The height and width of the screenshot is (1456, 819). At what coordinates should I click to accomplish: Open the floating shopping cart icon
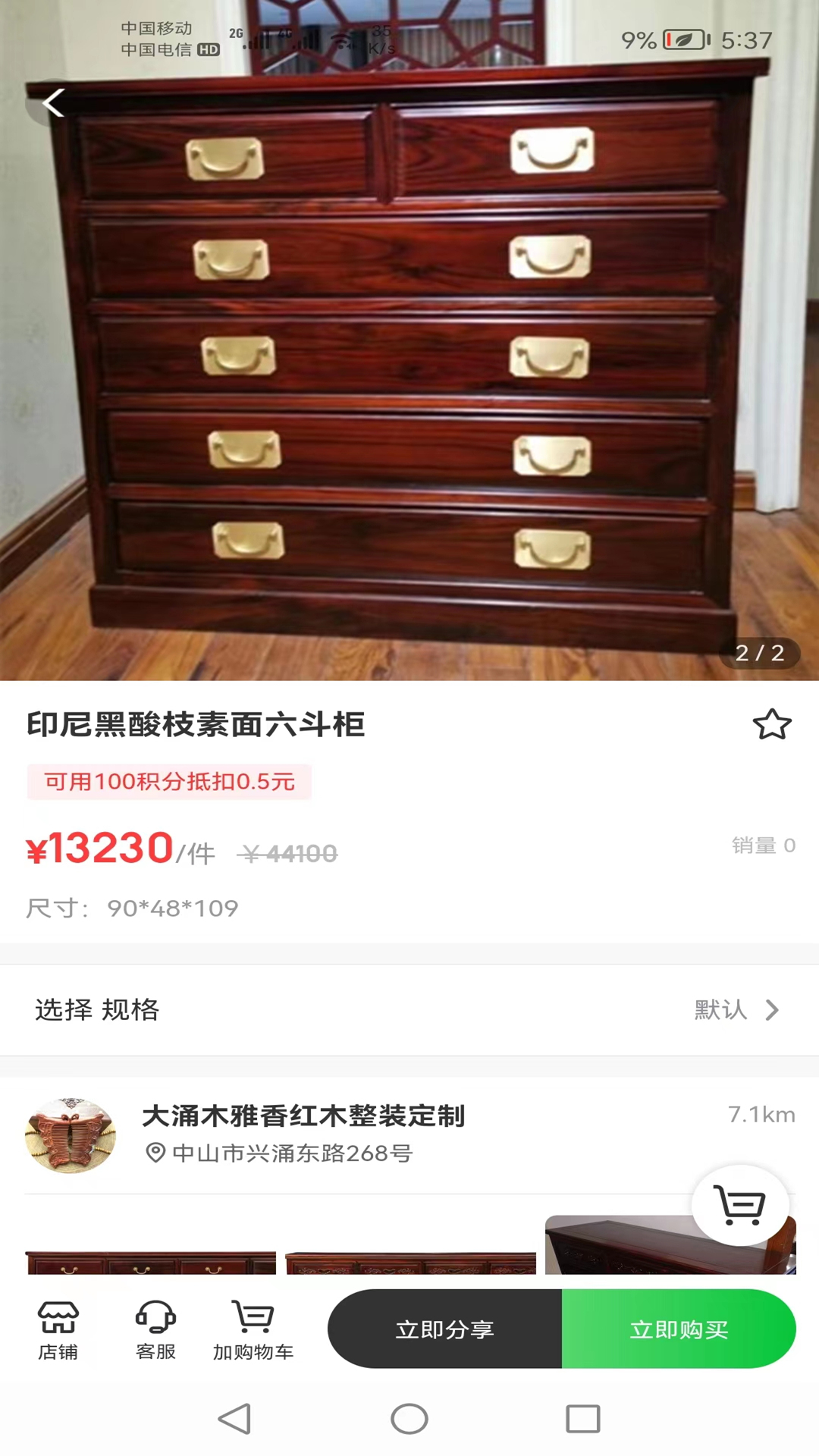click(741, 1206)
